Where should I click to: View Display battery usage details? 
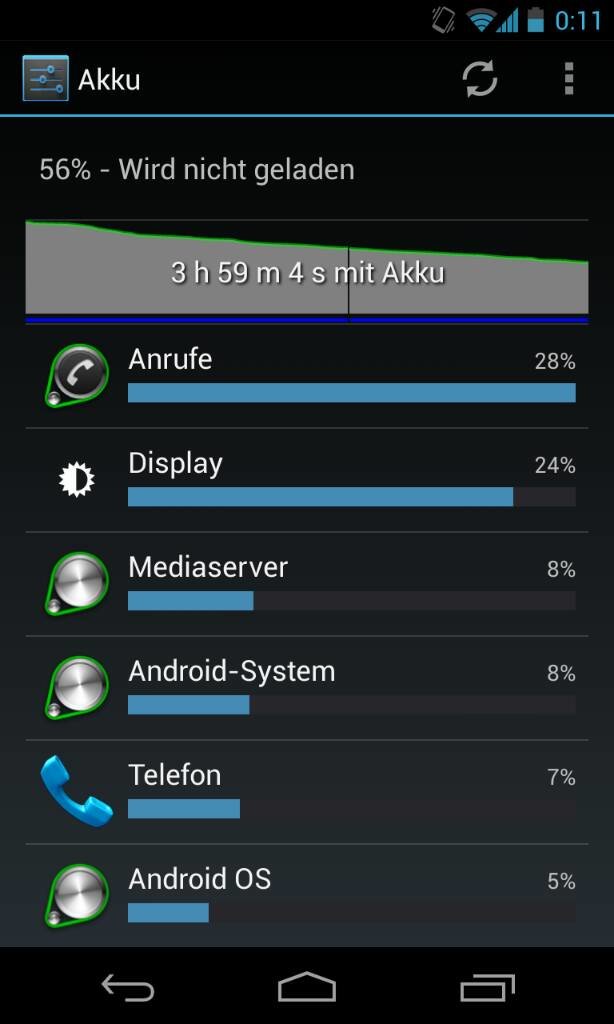point(306,481)
